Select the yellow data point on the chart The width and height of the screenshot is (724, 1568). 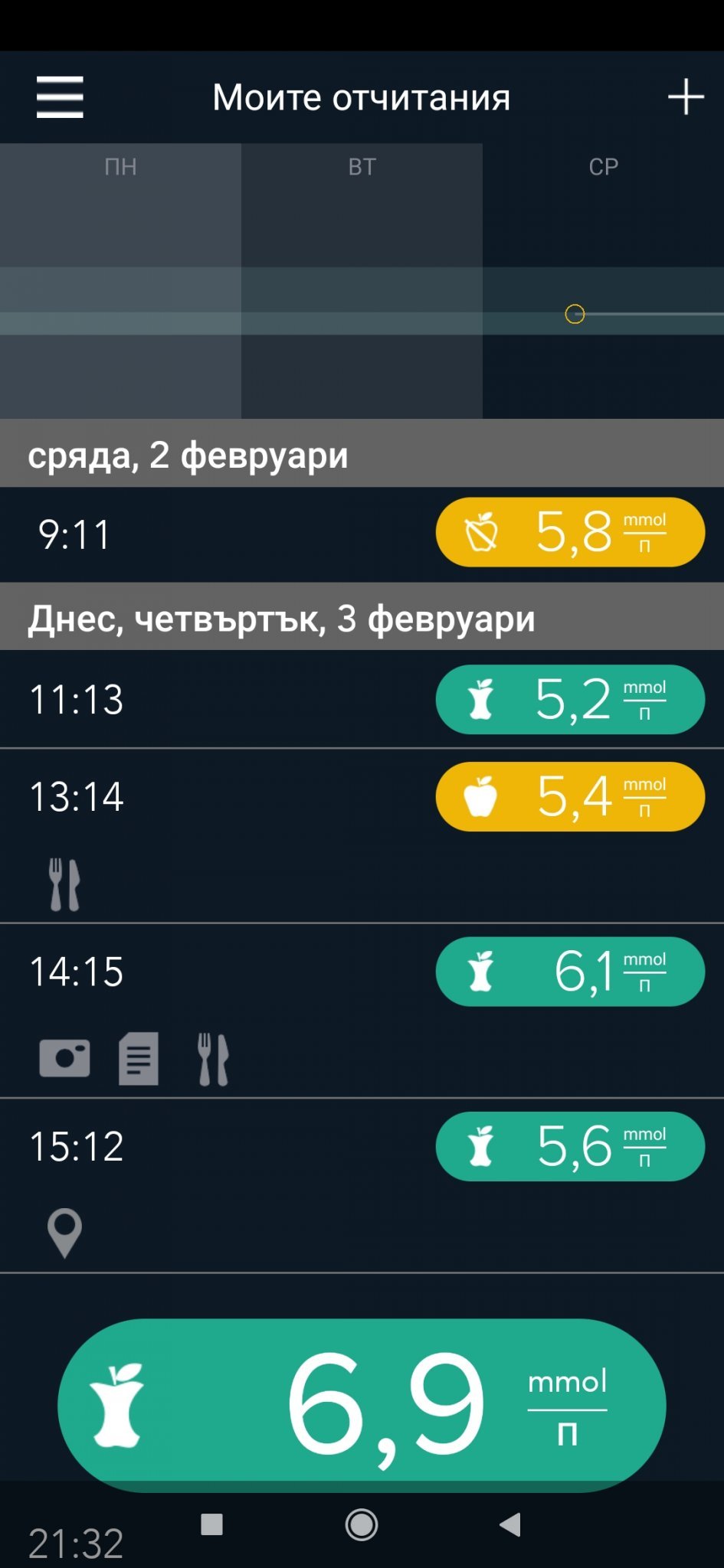575,314
